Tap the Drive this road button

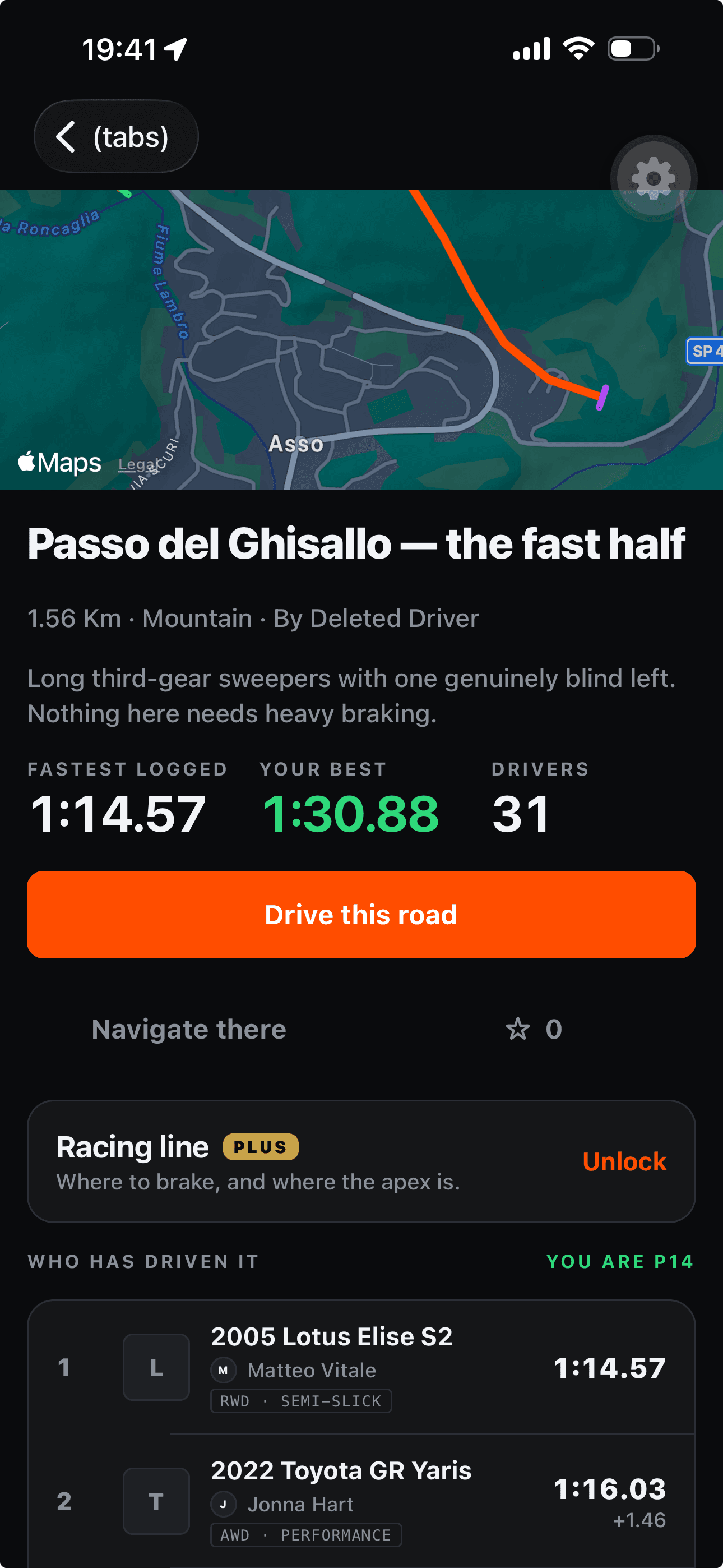pos(361,914)
